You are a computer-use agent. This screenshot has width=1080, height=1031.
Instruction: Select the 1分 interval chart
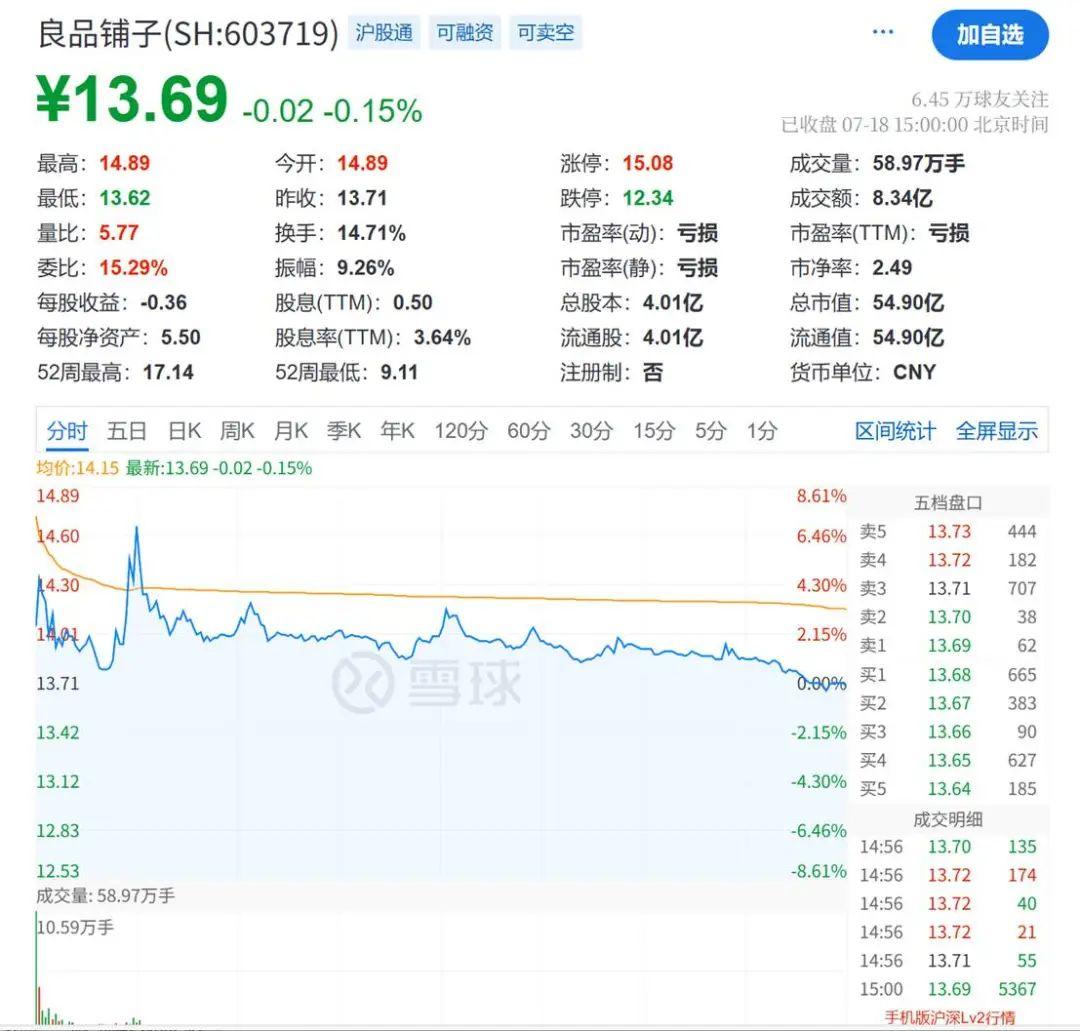click(761, 431)
